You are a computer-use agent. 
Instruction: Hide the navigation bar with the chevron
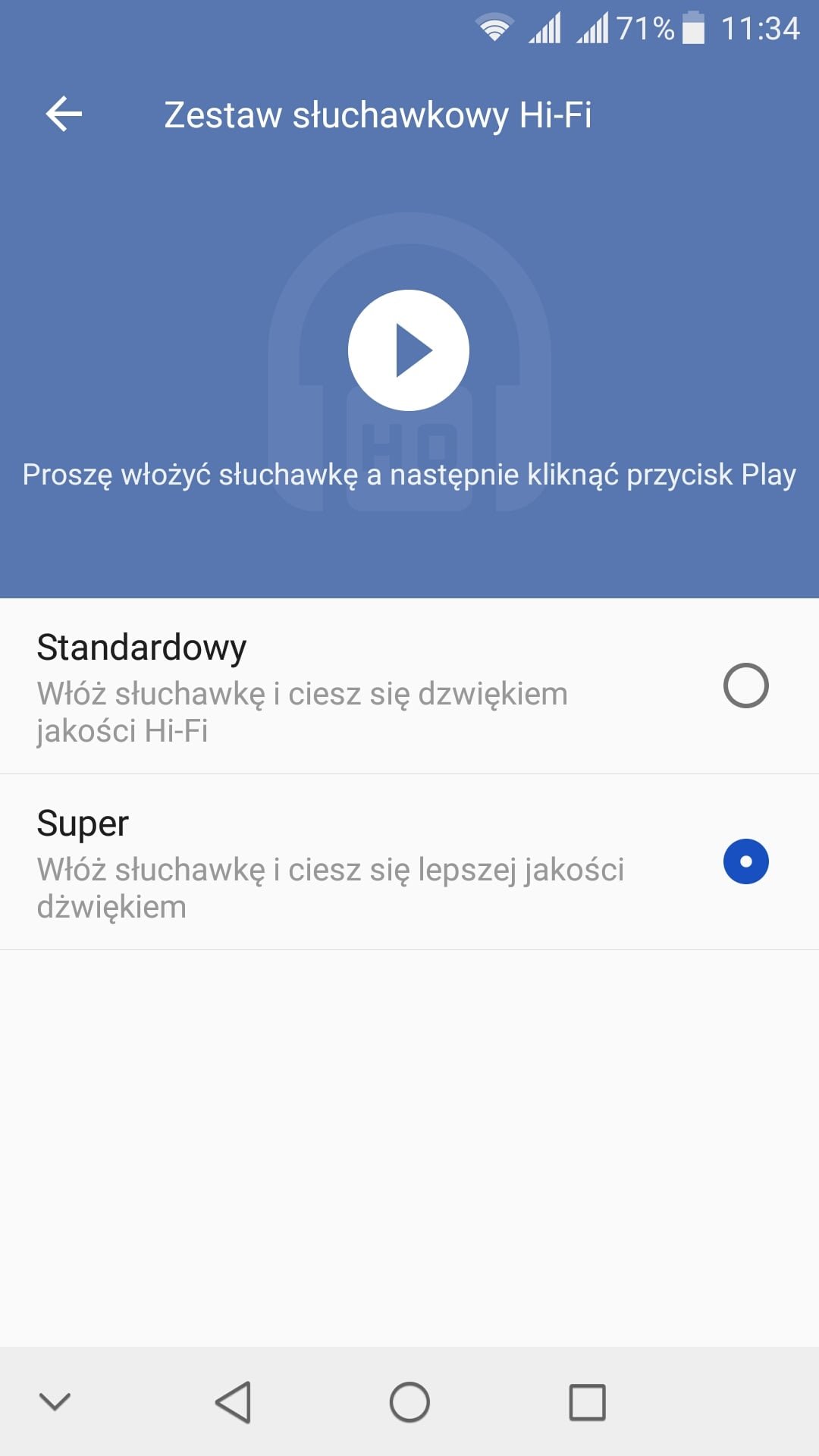(55, 1401)
